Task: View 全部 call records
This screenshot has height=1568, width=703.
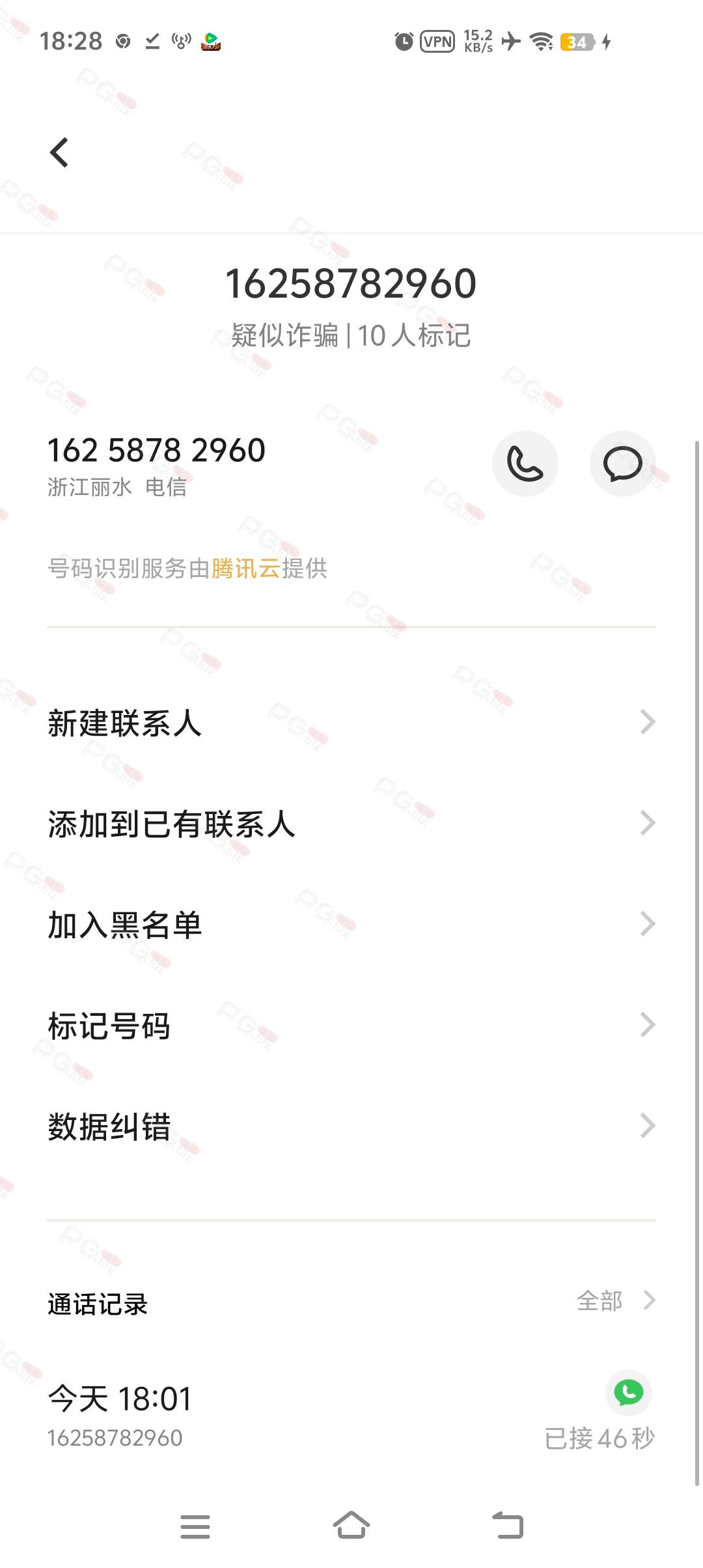Action: 616,1300
